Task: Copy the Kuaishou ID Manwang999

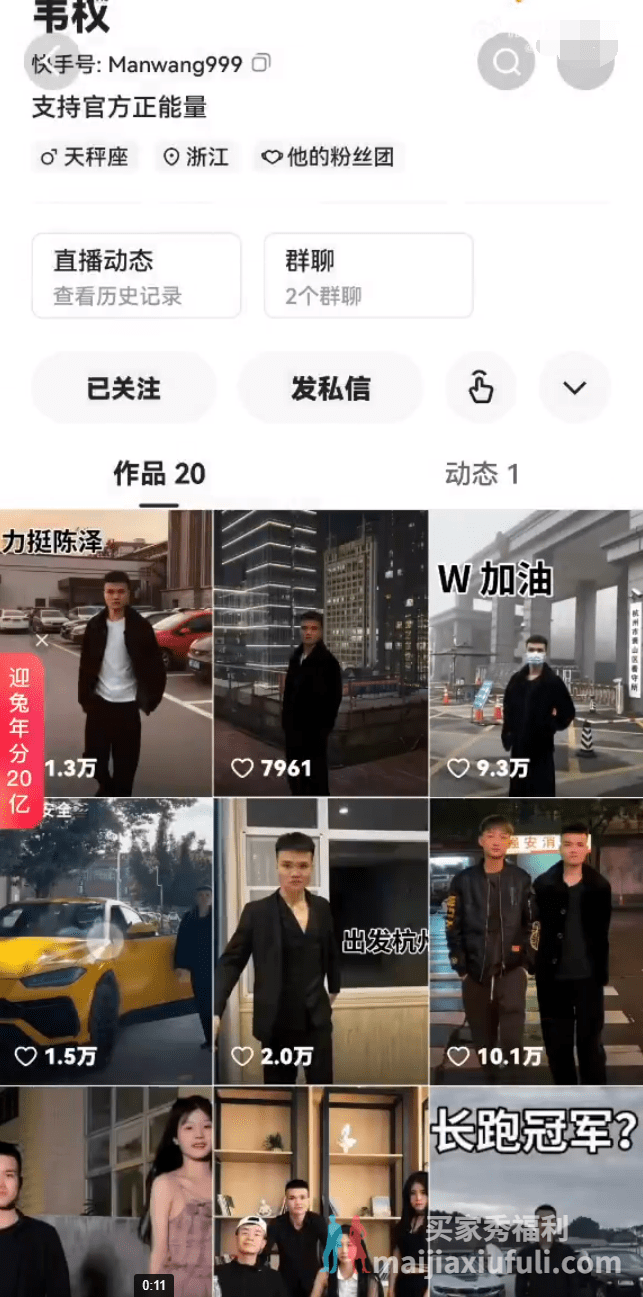Action: click(261, 64)
